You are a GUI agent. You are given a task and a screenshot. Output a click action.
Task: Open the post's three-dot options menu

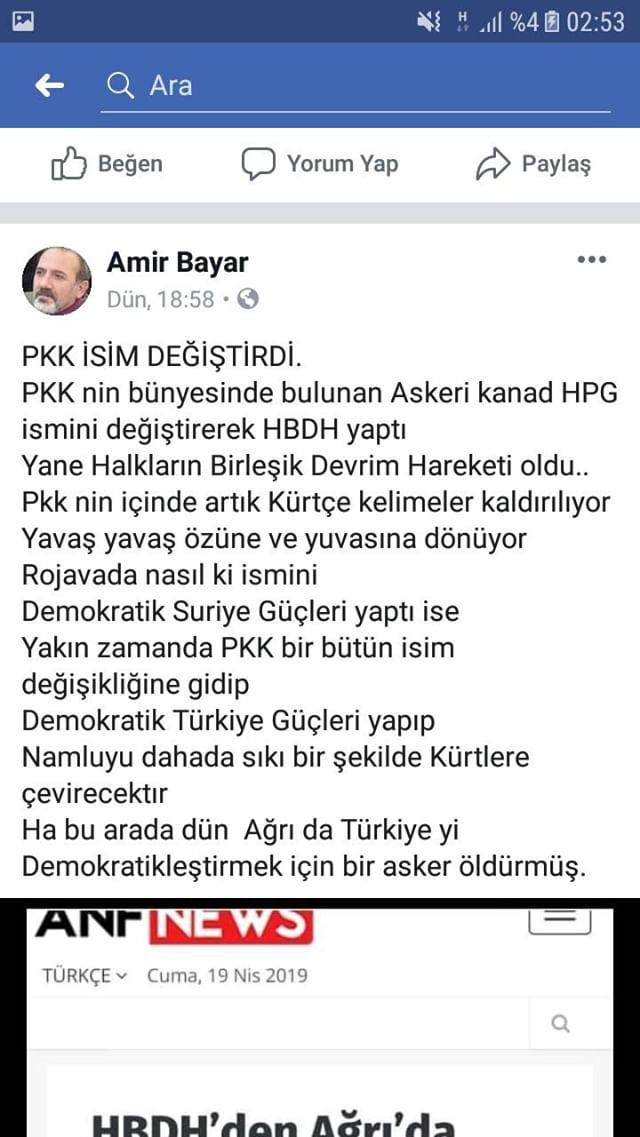click(x=591, y=260)
